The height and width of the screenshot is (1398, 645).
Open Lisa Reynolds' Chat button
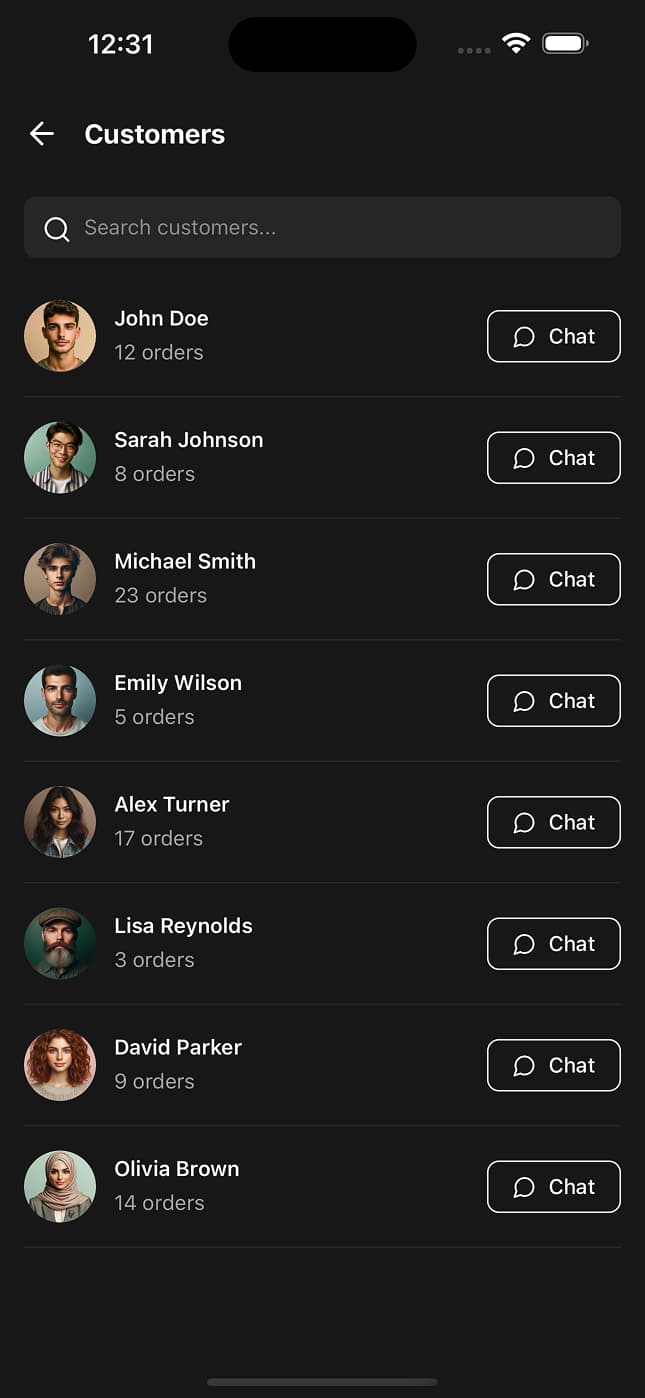tap(553, 944)
